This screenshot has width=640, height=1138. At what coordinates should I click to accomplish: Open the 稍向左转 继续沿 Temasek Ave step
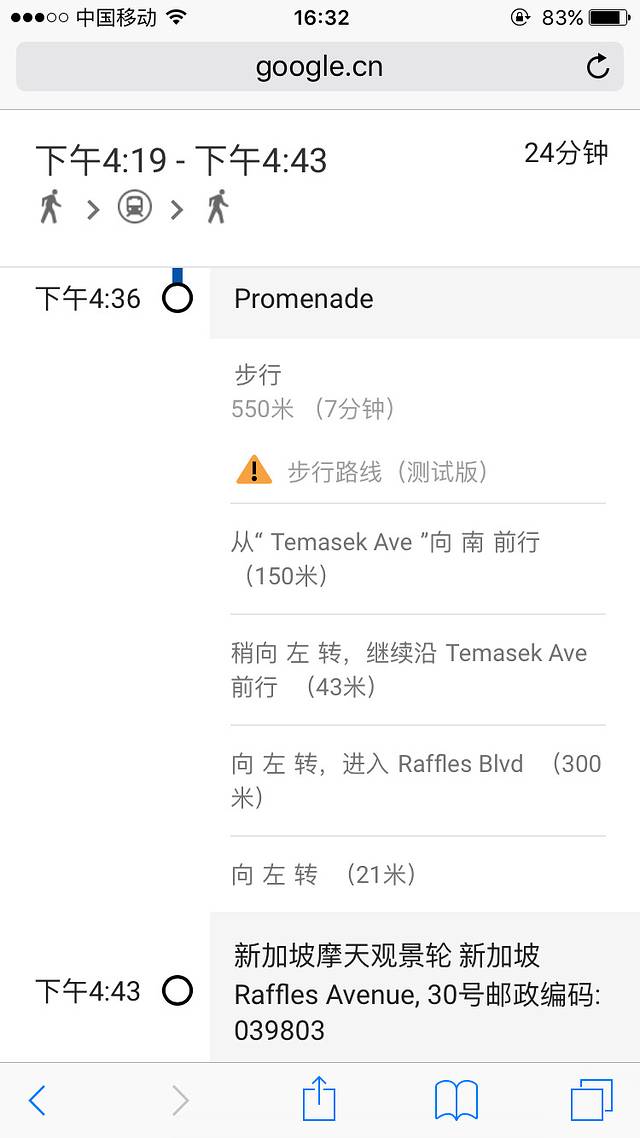click(416, 669)
